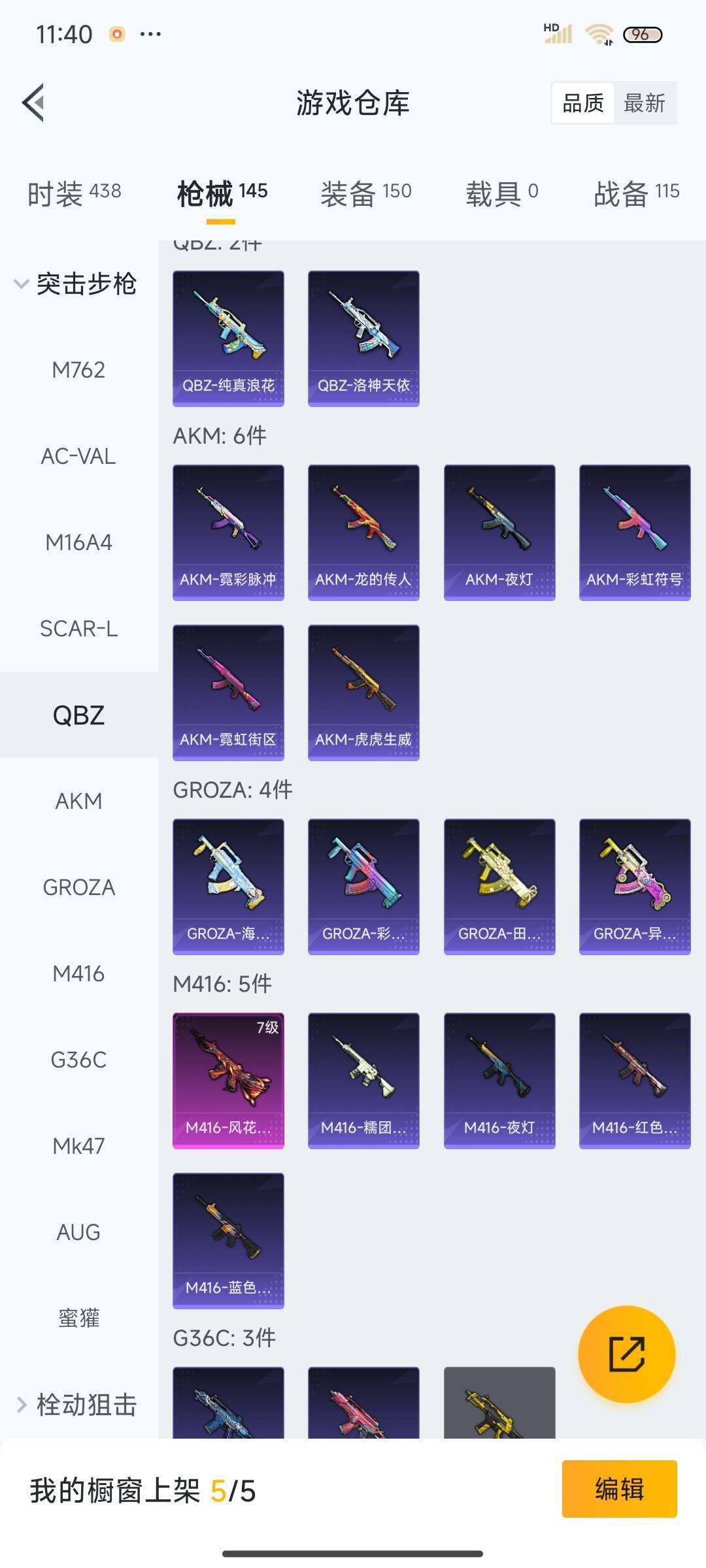
Task: Switch to the 装备 tab
Action: pyautogui.click(x=365, y=193)
